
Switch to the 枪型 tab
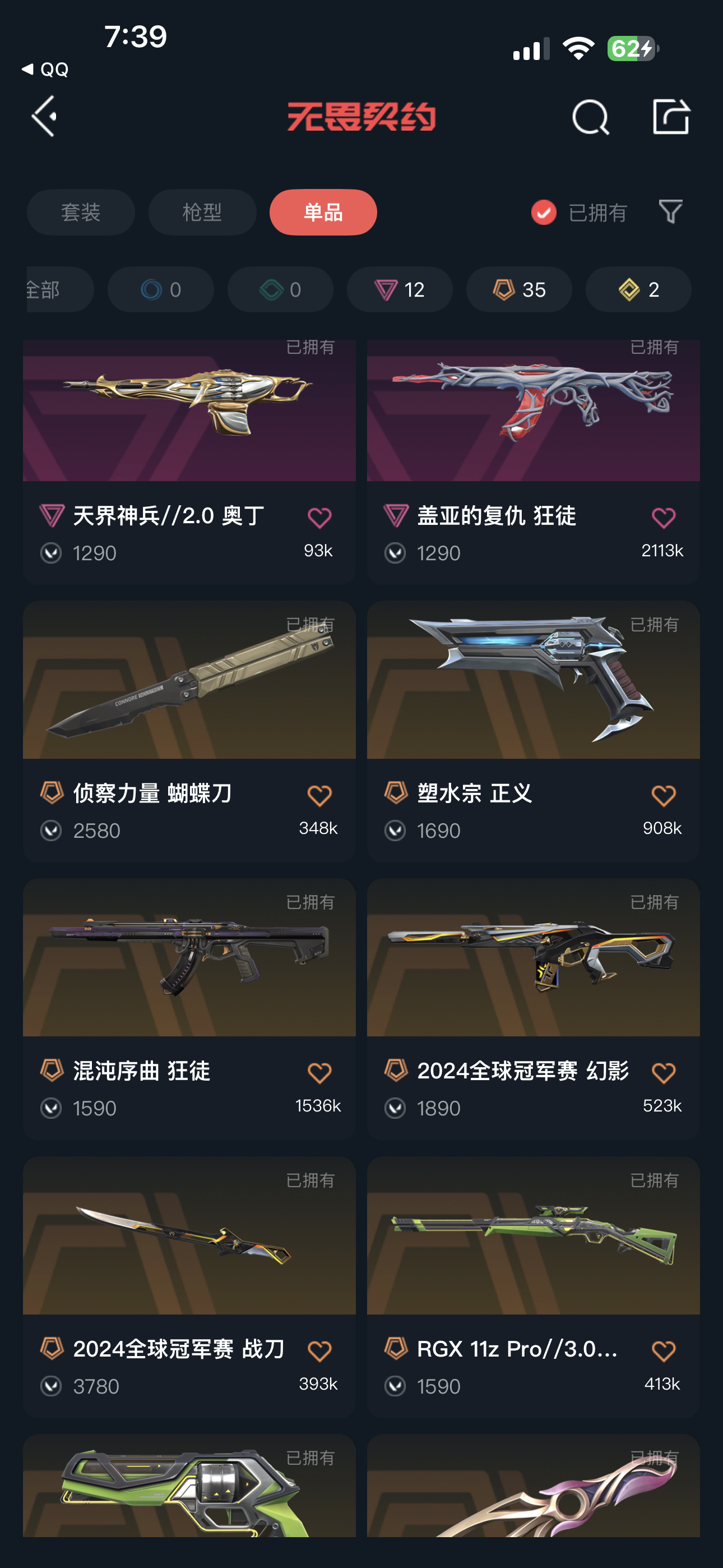tap(202, 213)
